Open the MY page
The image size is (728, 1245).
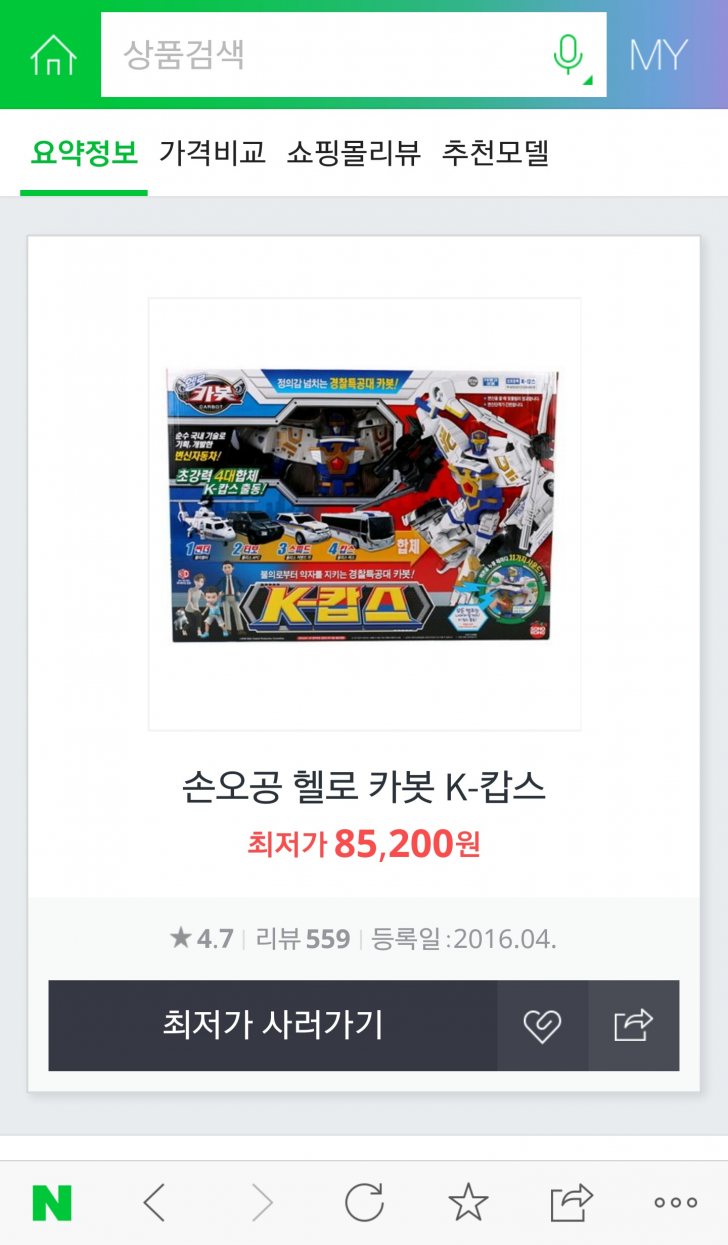(658, 55)
